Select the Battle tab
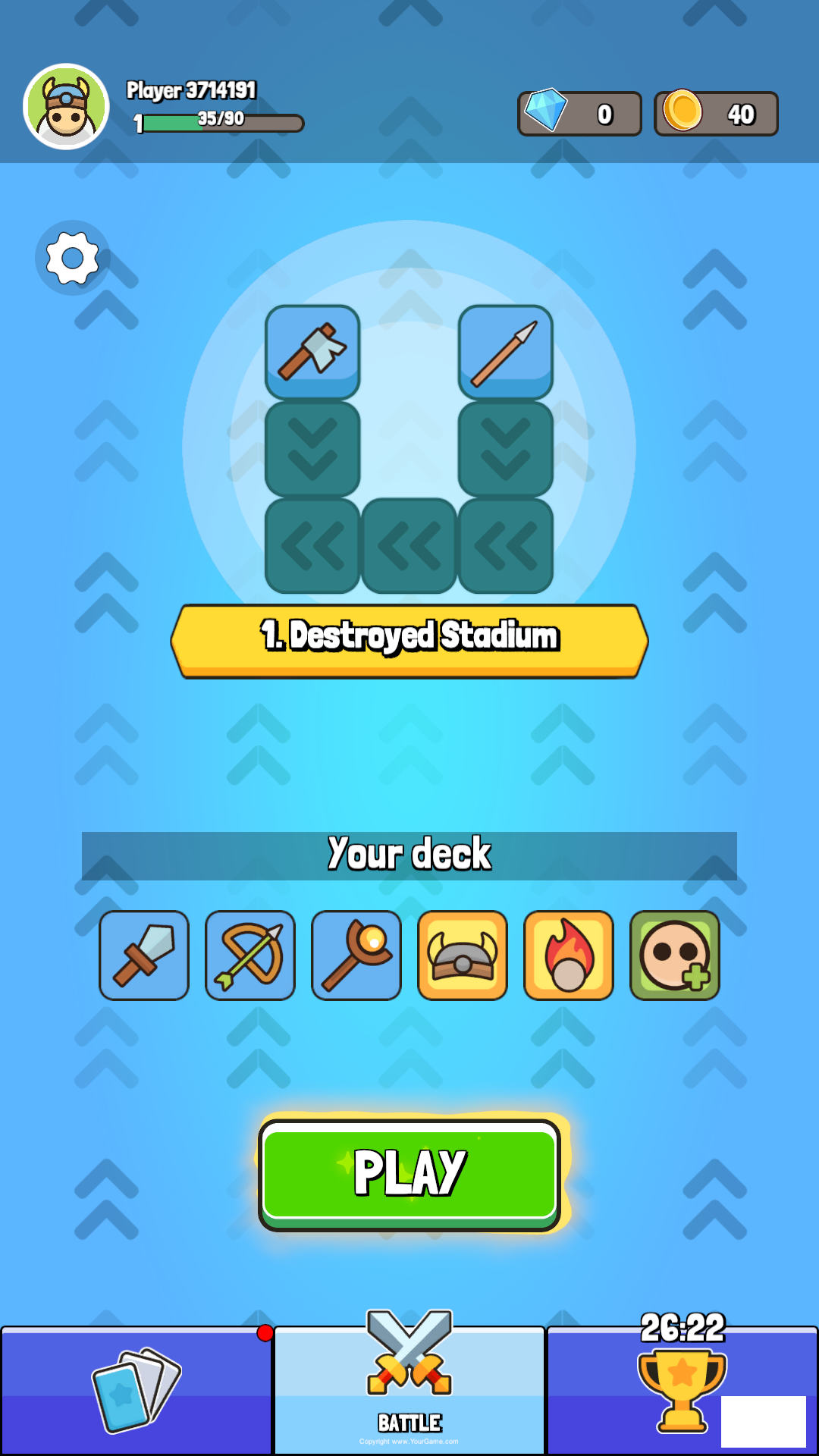The width and height of the screenshot is (819, 1456). coord(409,1389)
